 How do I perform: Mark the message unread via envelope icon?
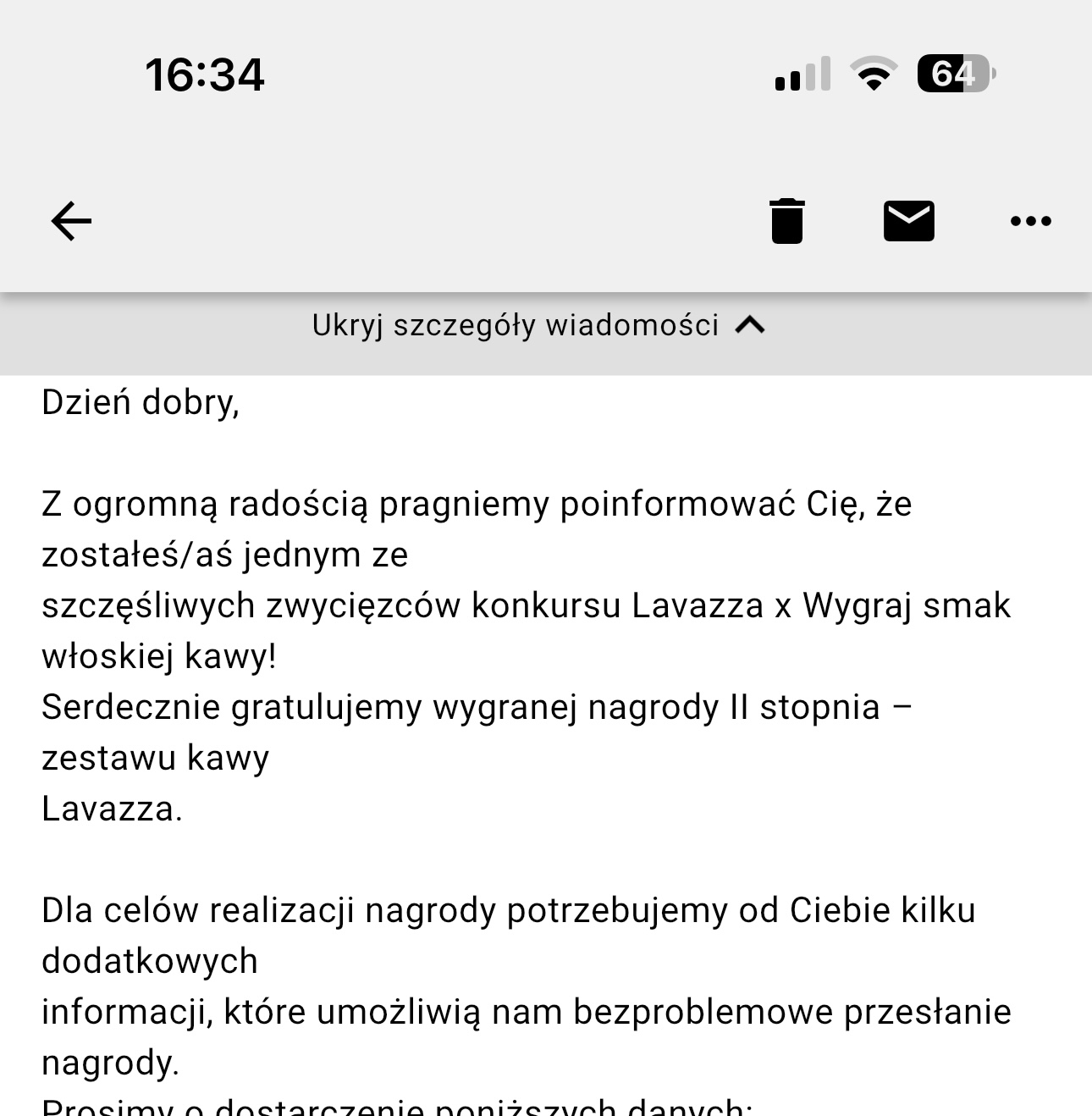tap(908, 221)
